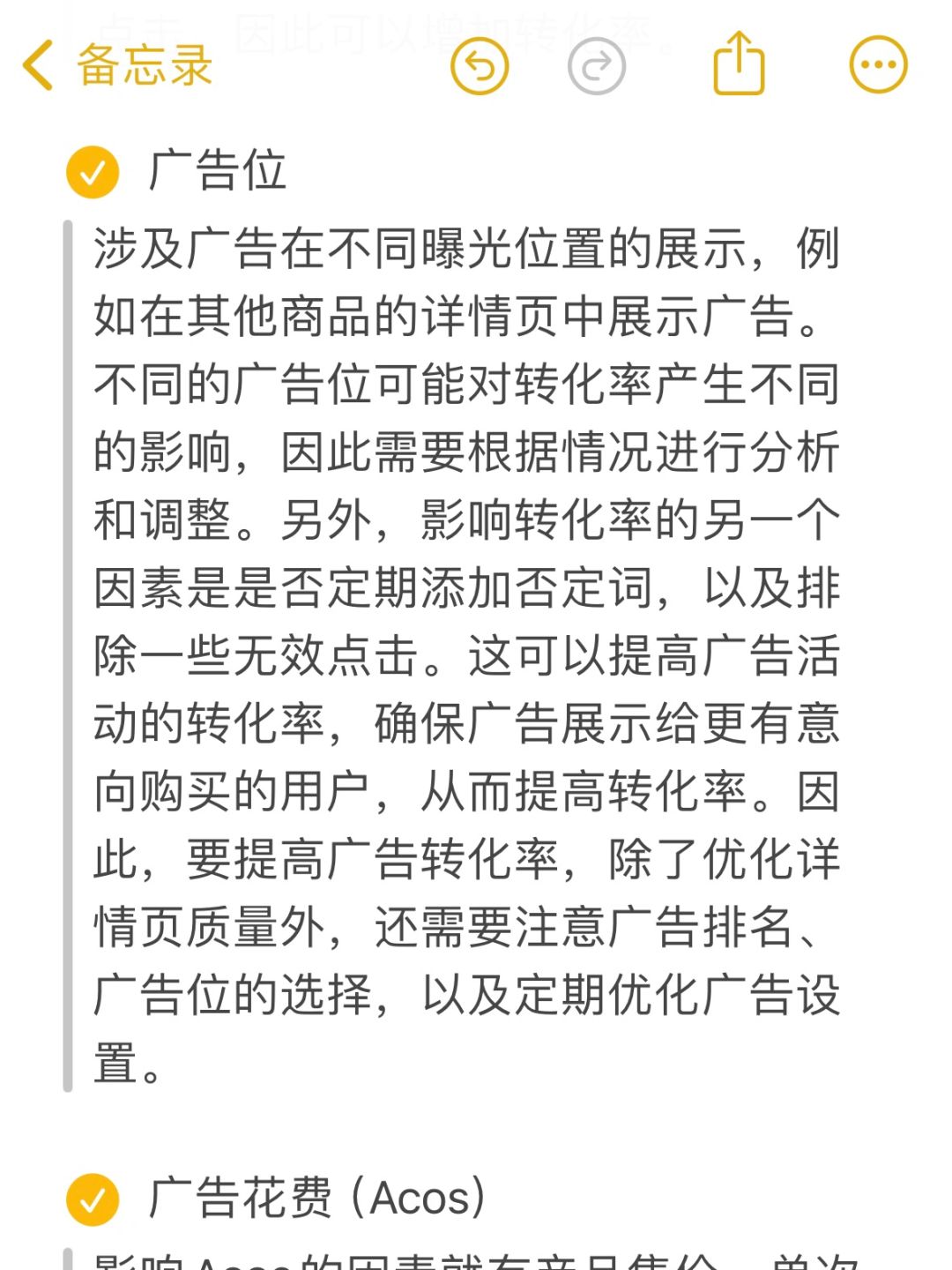The width and height of the screenshot is (952, 1270).
Task: Go back to 备忘录 list
Action: 116,65
